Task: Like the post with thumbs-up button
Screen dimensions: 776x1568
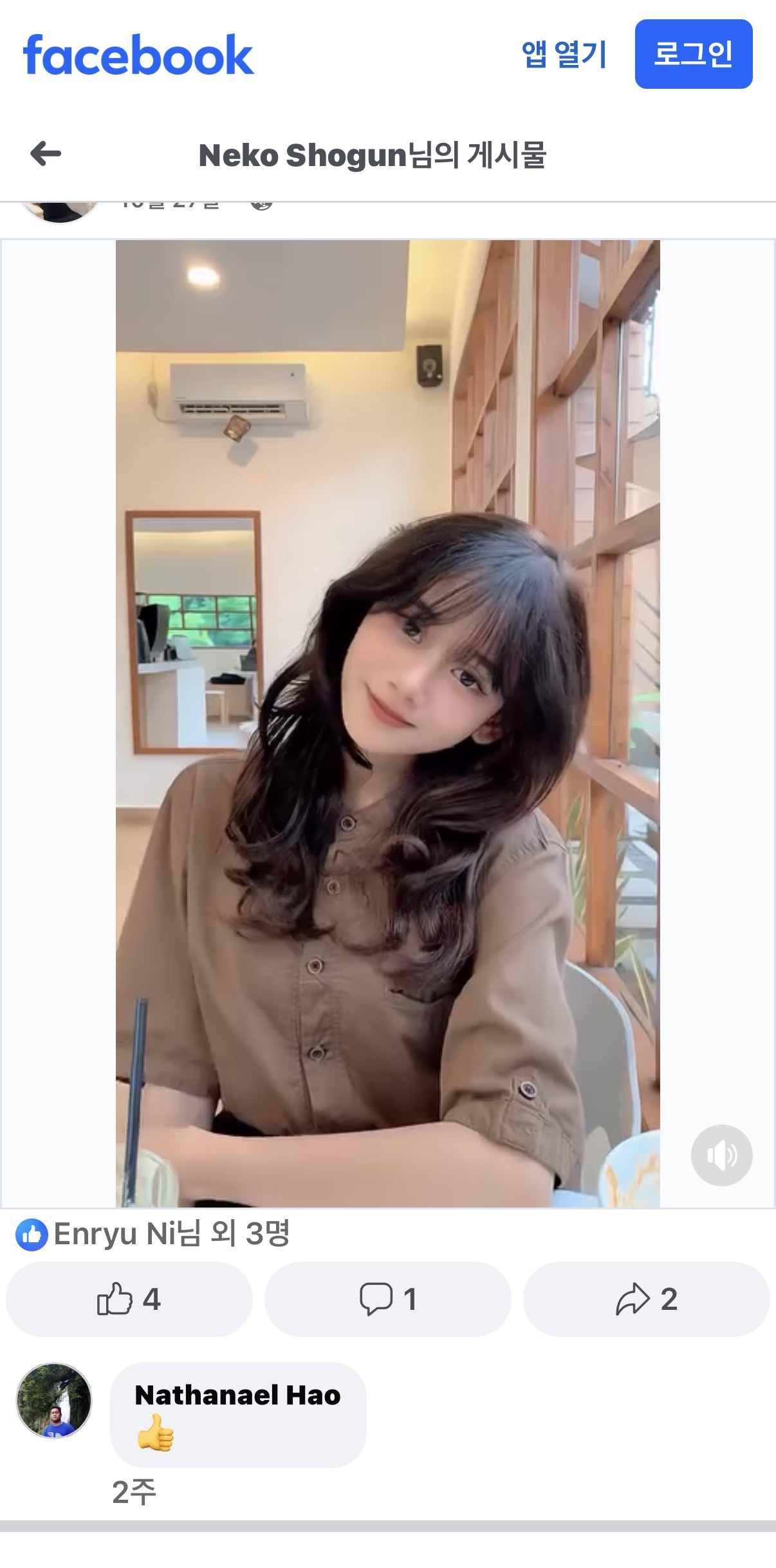Action: [129, 1299]
